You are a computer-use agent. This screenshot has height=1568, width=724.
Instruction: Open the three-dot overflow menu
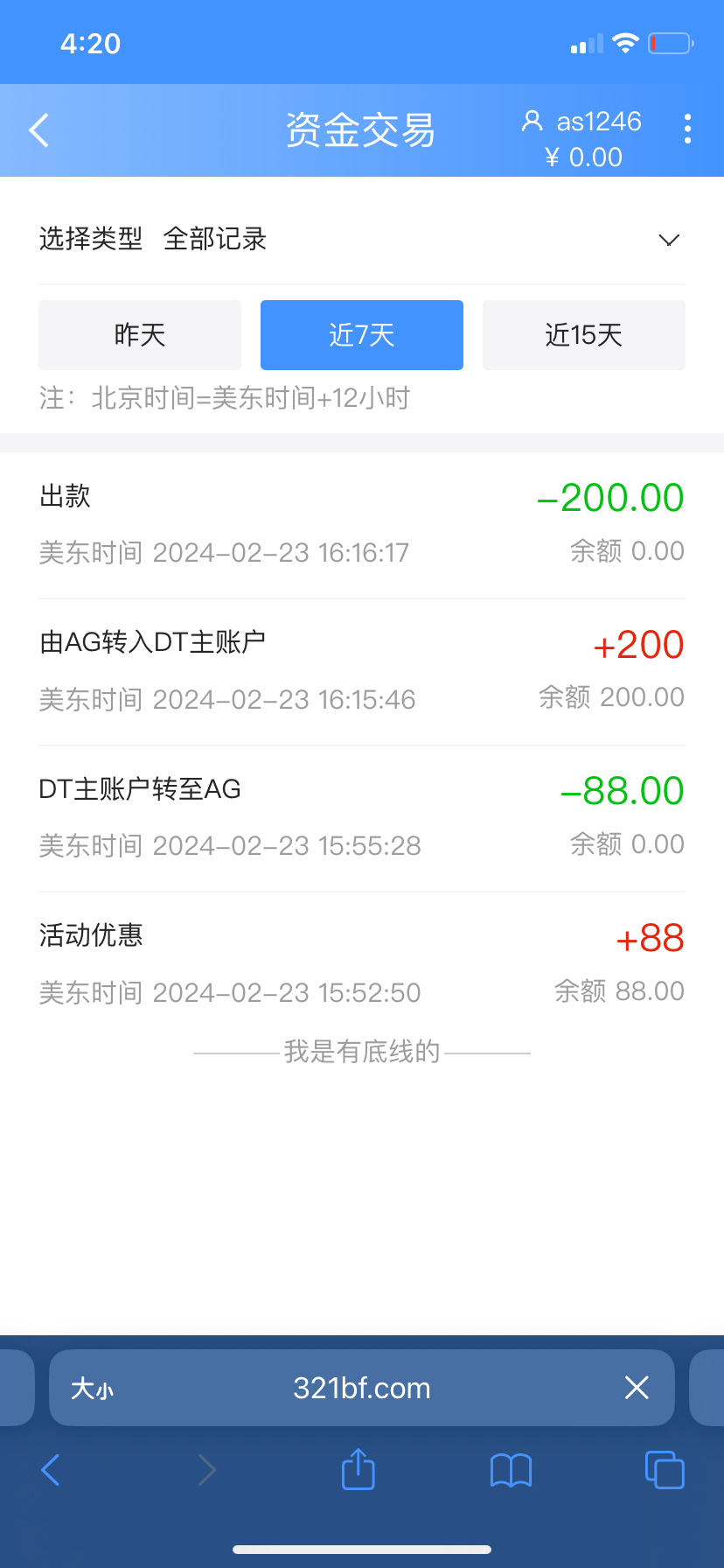[688, 129]
